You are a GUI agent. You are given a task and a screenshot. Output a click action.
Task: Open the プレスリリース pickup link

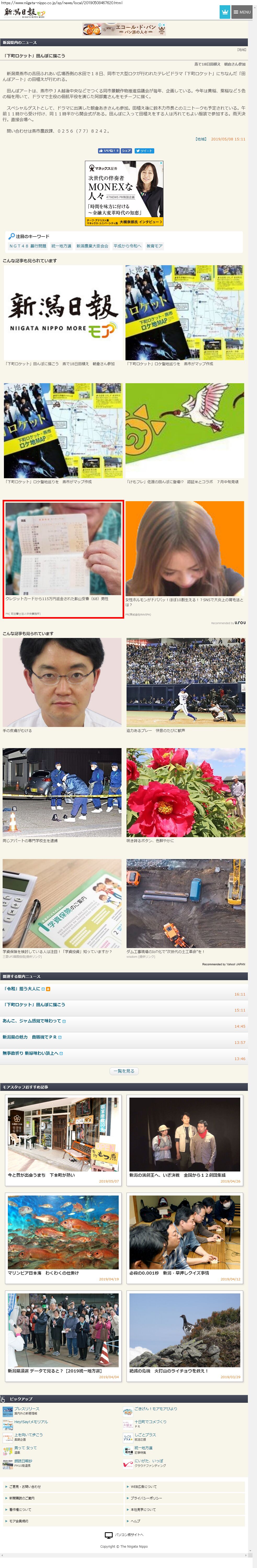click(26, 1409)
